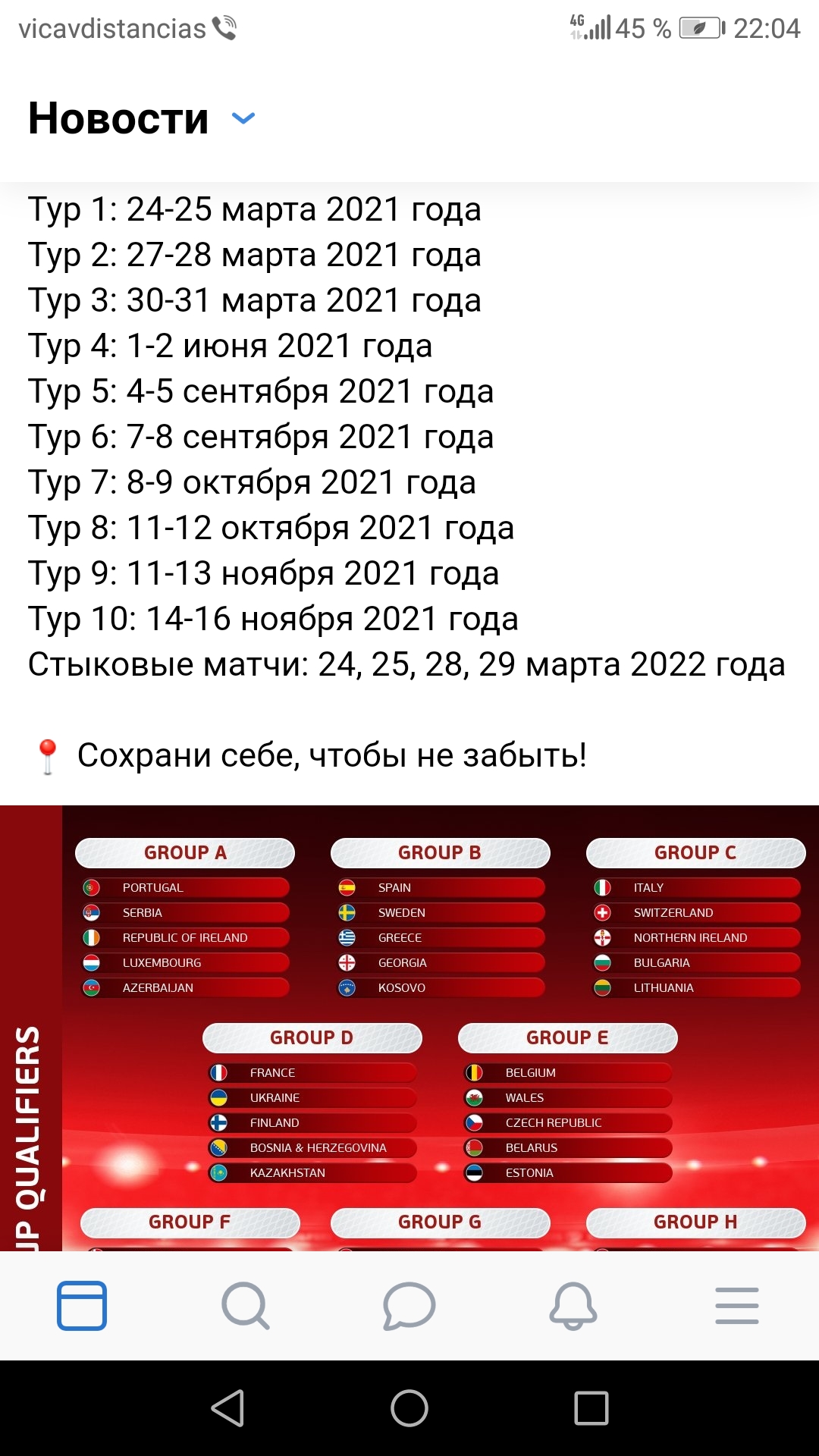This screenshot has height=1456, width=819.
Task: Expand the Новости feed dropdown
Action: coord(243,118)
